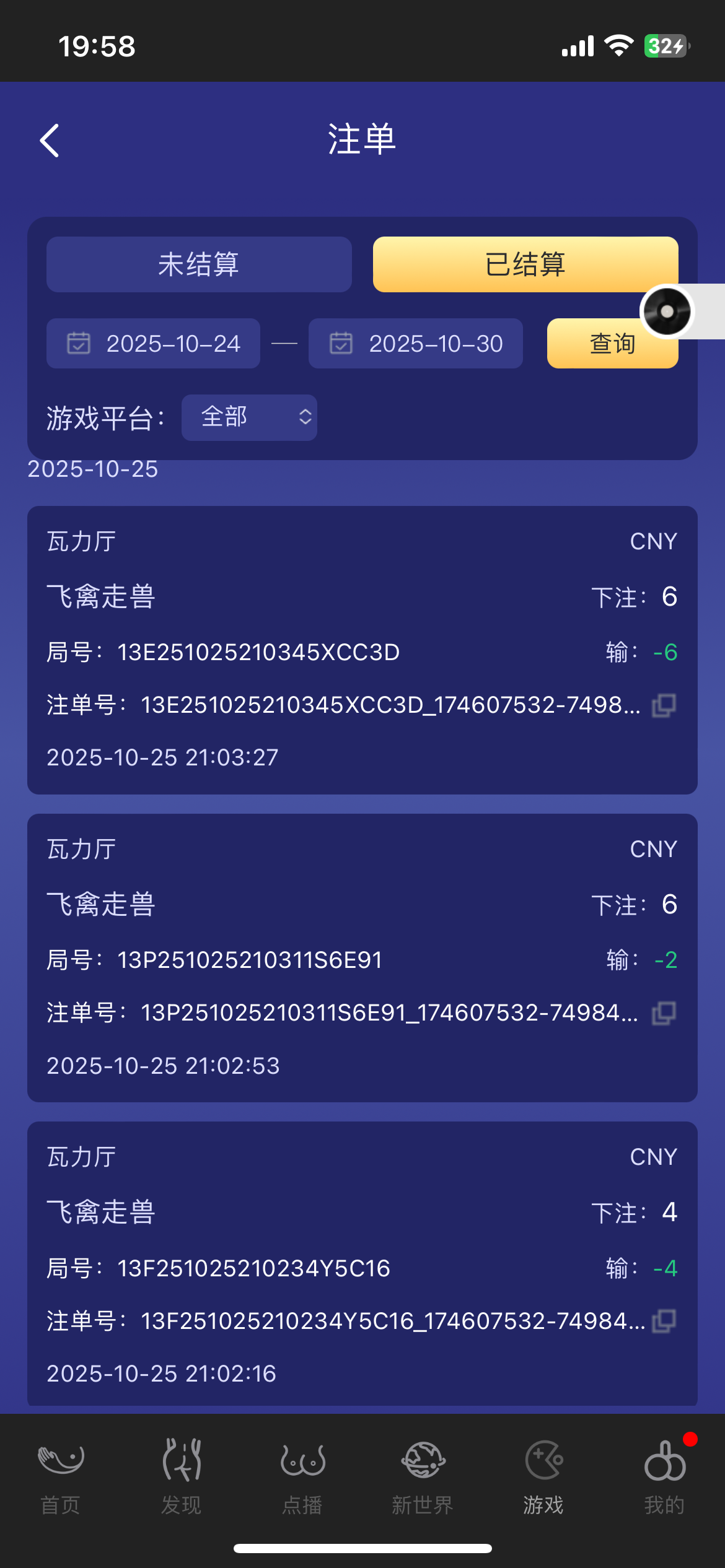Viewport: 725px width, 1568px height.
Task: Copy the bet ID starting with 13F251025210234Y5C16
Action: click(x=664, y=1321)
